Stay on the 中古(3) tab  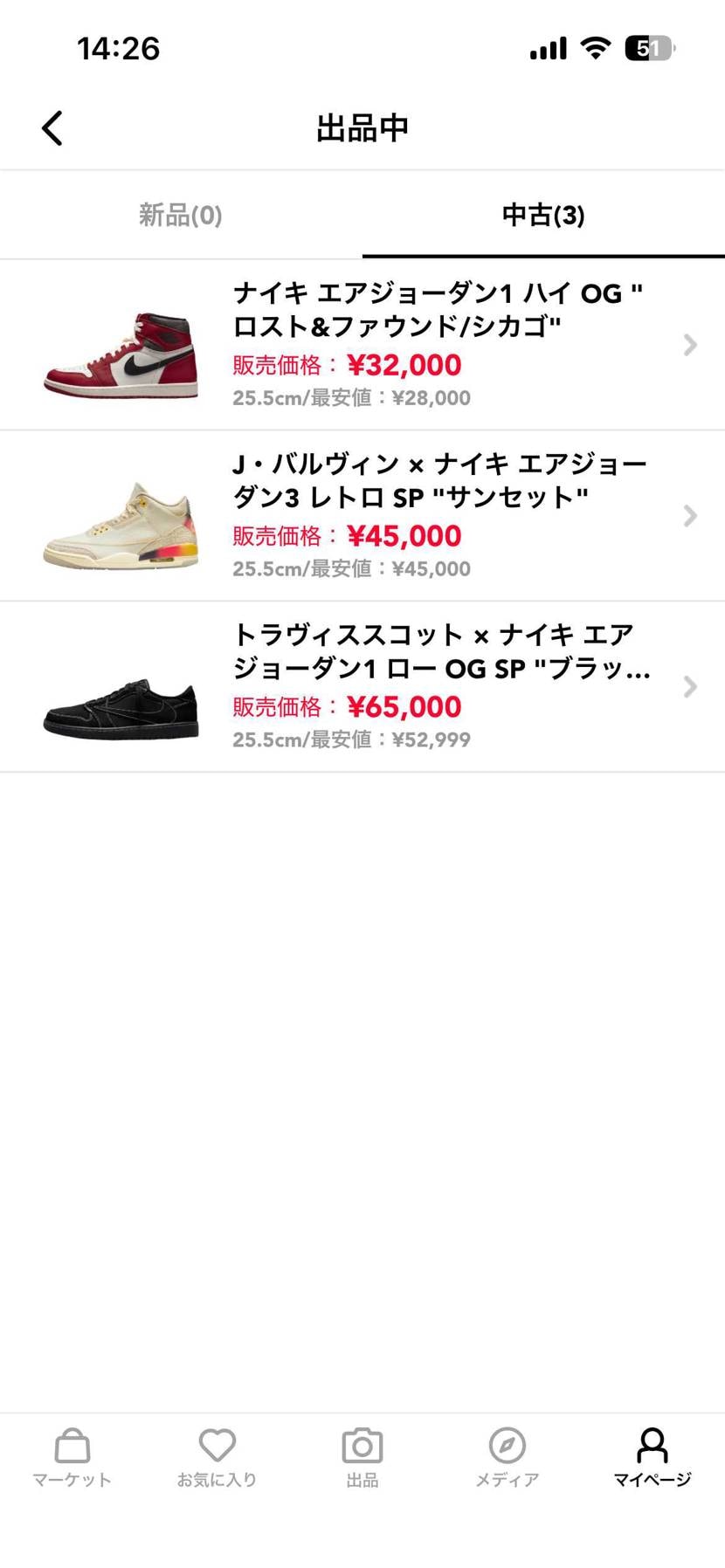coord(542,215)
